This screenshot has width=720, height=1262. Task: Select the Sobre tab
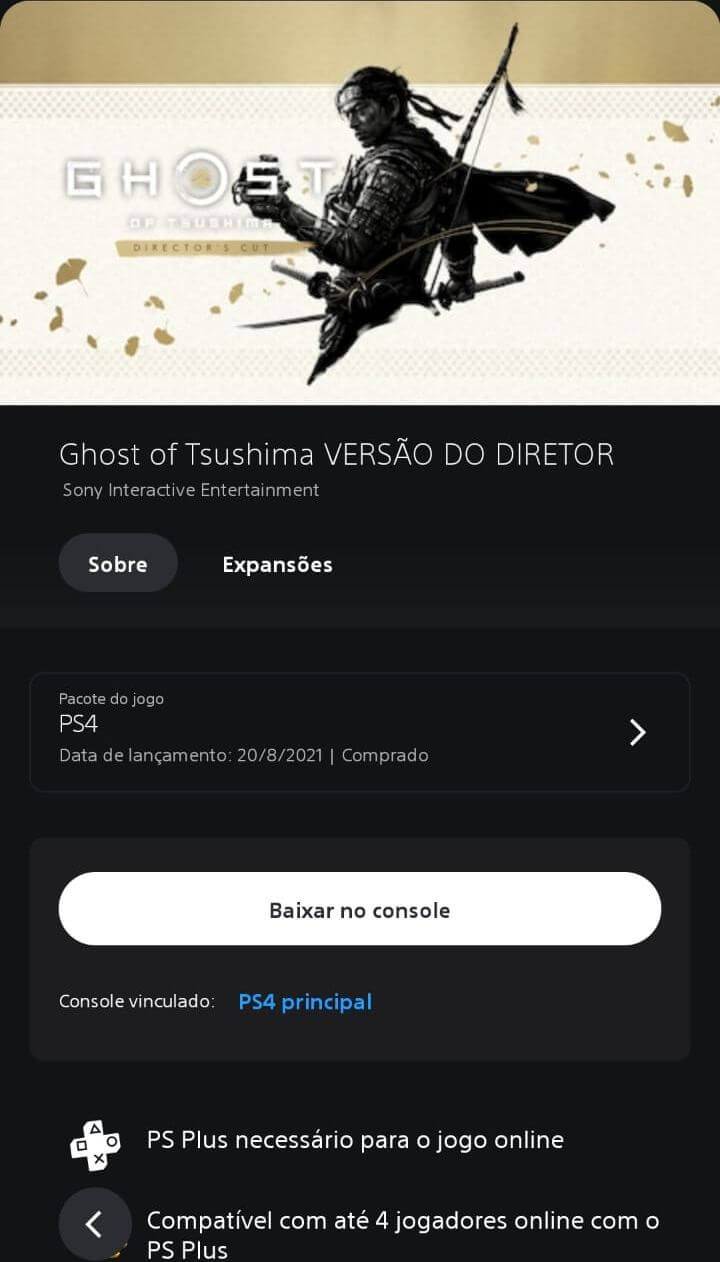[x=118, y=564]
